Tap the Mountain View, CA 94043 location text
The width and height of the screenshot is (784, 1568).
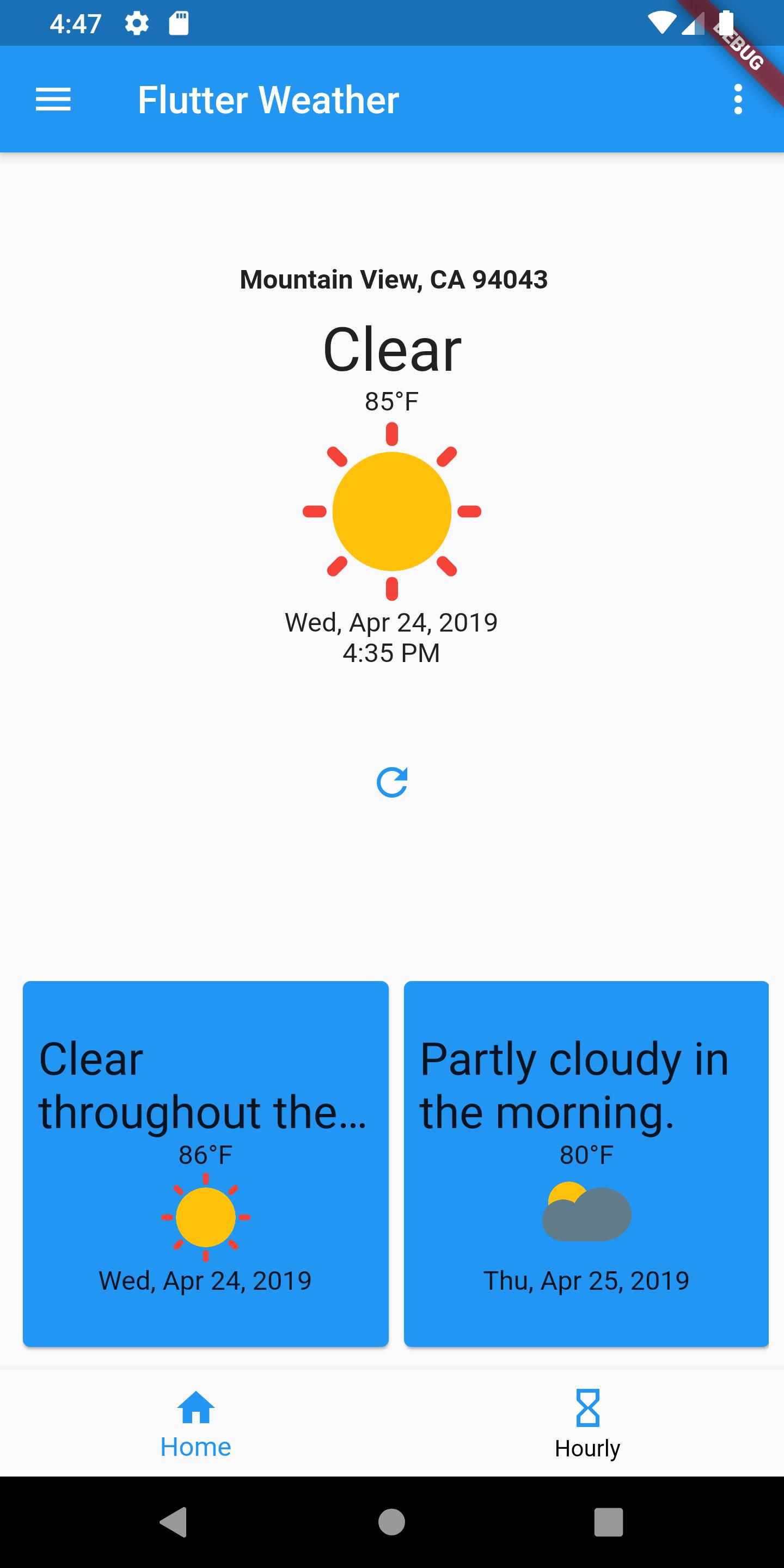[x=392, y=279]
